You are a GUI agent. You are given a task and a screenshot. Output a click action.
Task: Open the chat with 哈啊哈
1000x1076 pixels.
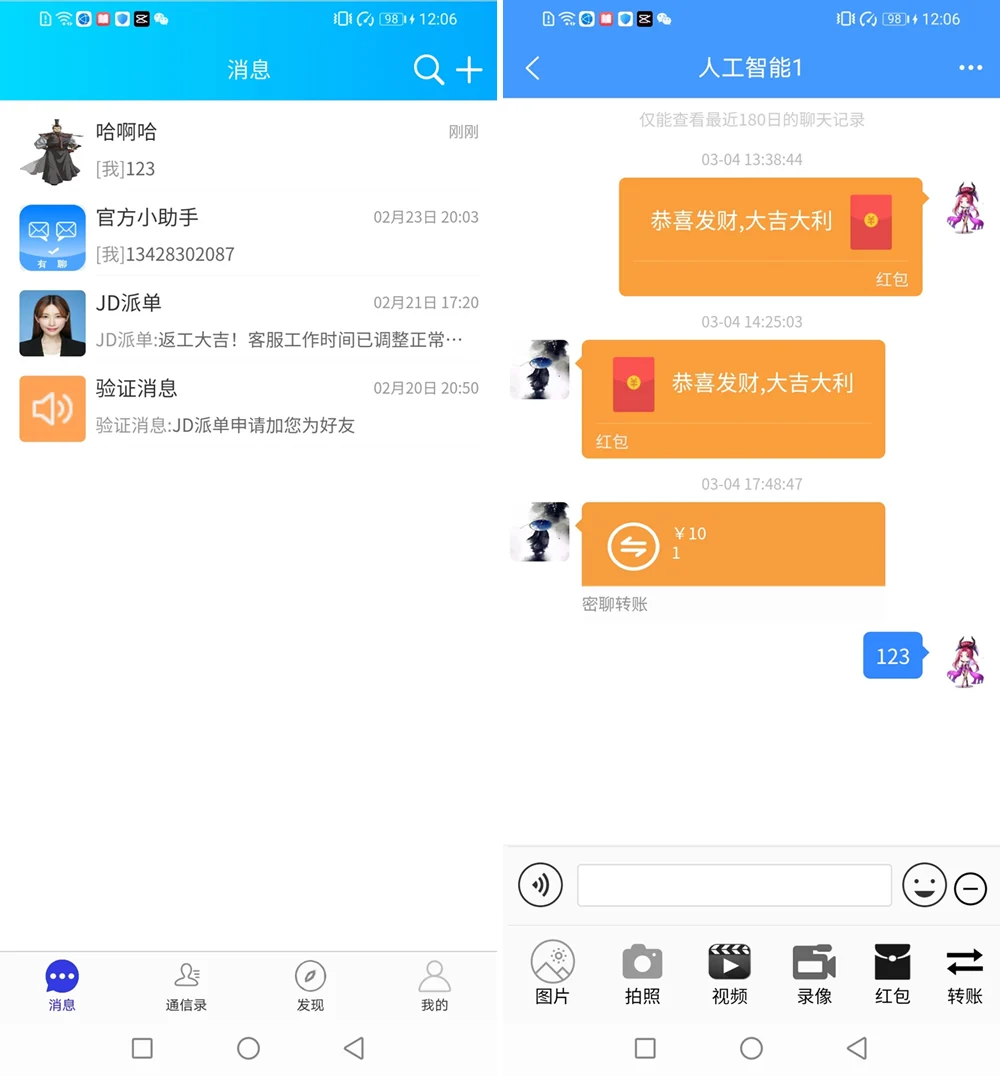[248, 150]
